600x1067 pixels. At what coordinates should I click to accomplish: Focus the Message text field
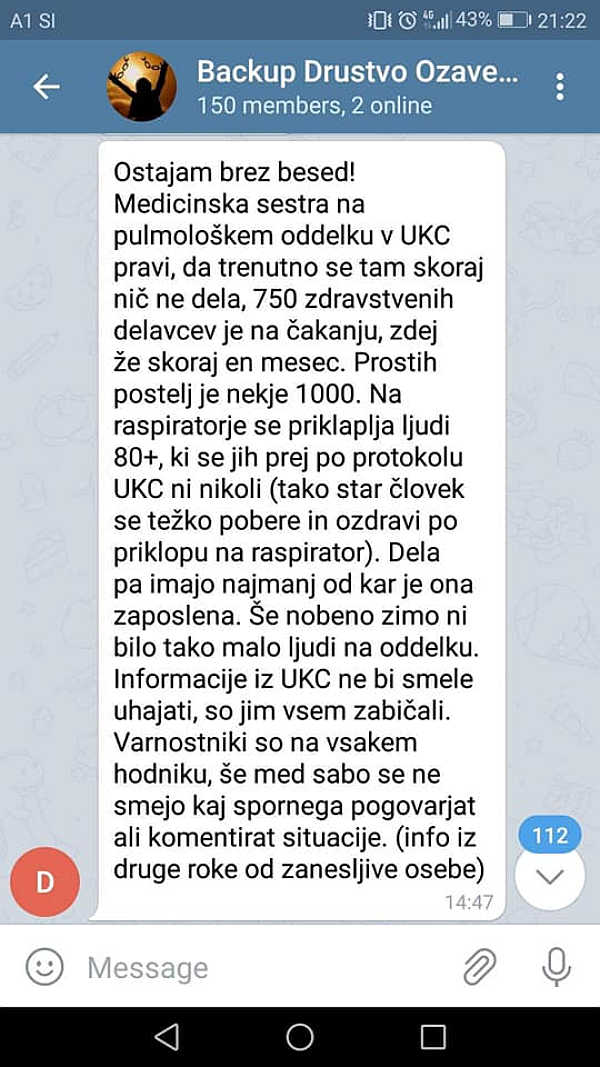pos(260,967)
